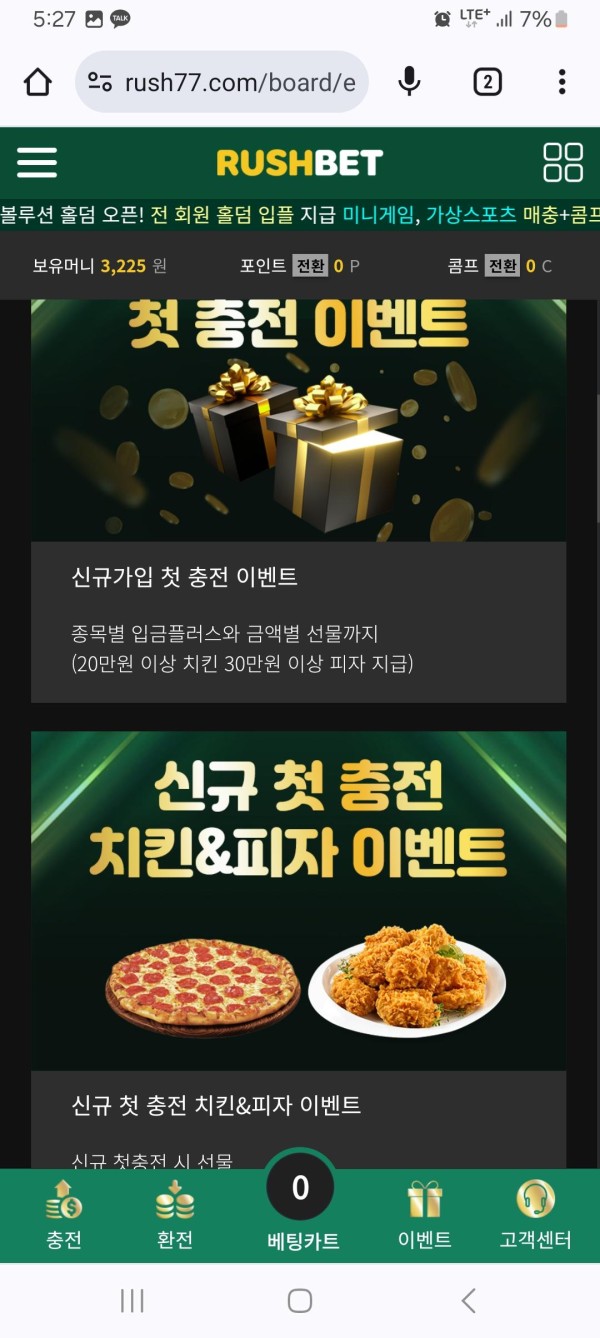Start voice search with microphone
Screen dimensions: 600x1338
[409, 82]
